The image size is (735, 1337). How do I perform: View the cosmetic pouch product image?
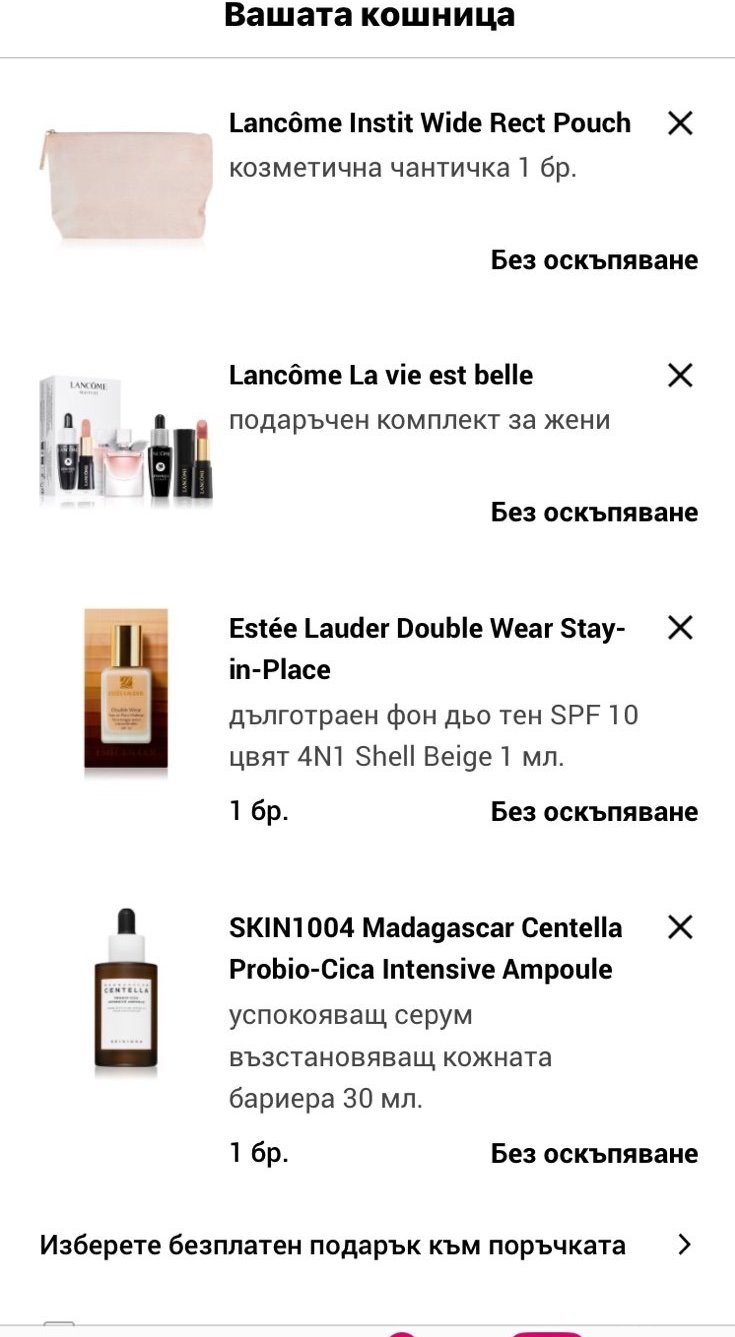click(126, 185)
